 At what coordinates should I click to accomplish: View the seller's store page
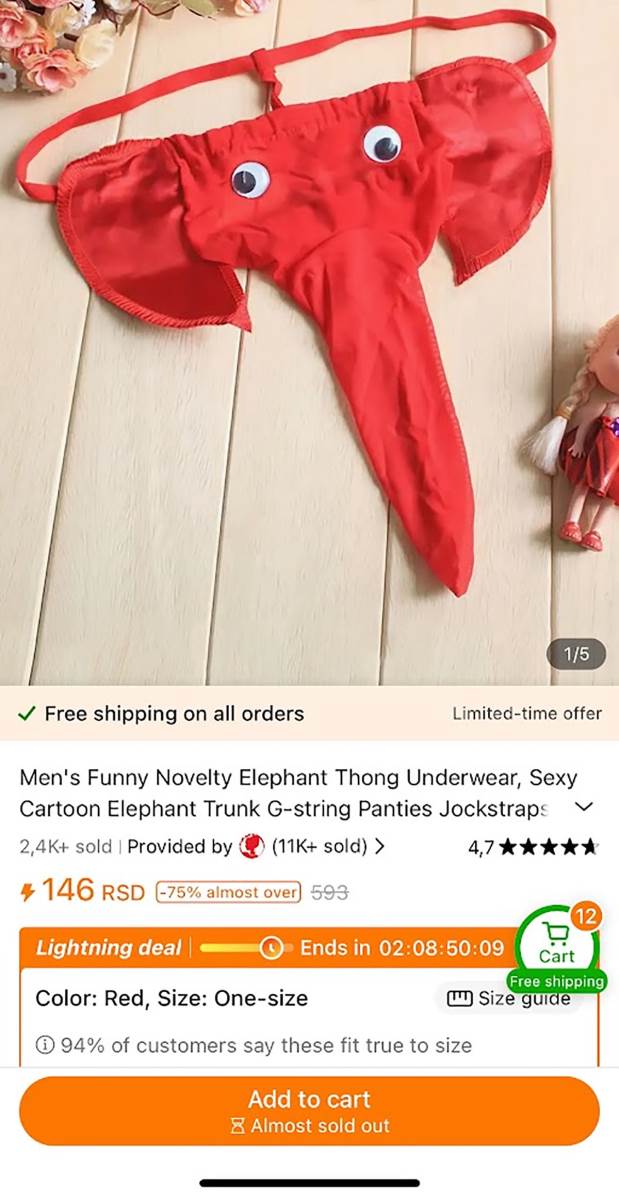(x=310, y=847)
